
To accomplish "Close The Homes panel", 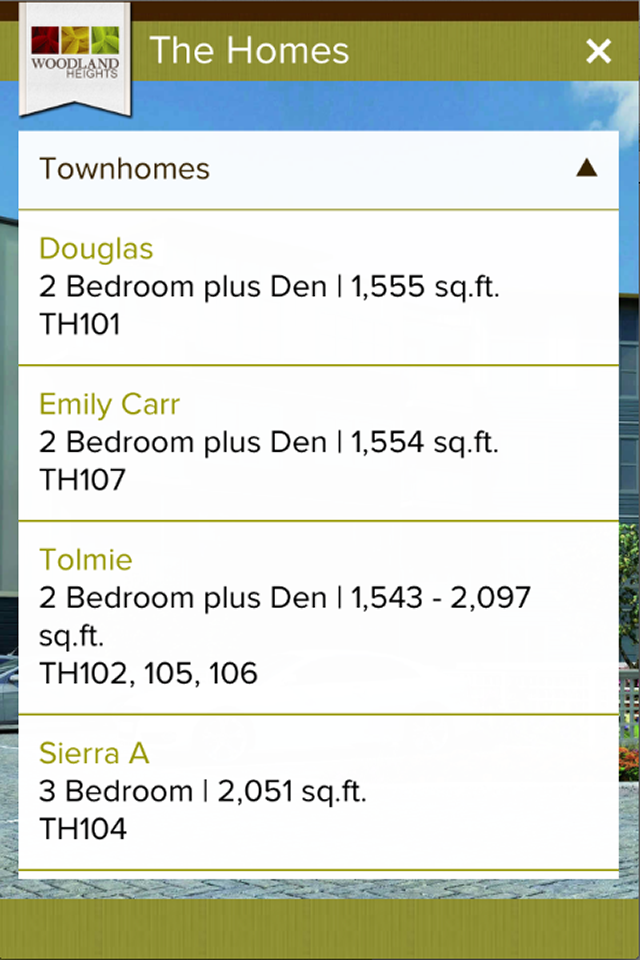I will coord(598,52).
